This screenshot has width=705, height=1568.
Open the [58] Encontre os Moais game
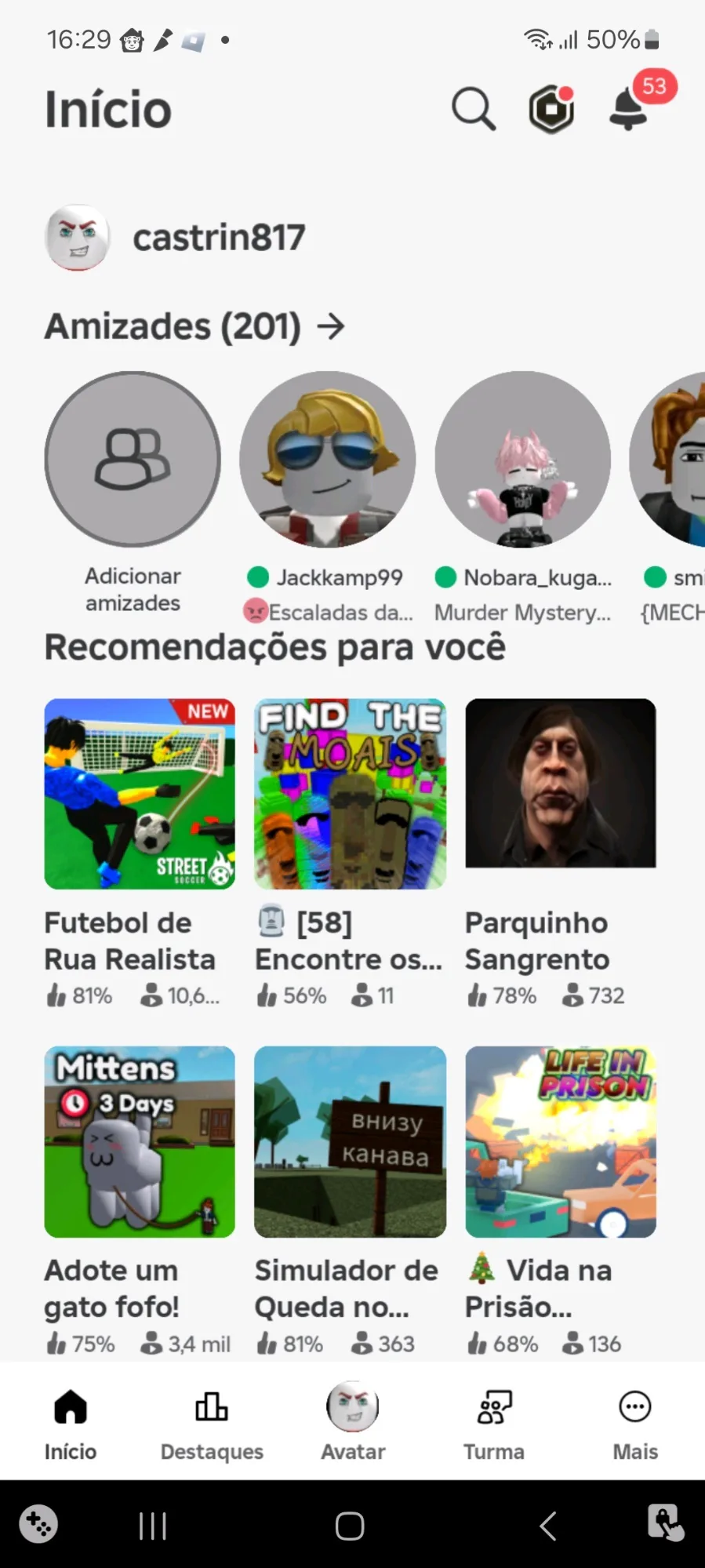click(x=350, y=794)
